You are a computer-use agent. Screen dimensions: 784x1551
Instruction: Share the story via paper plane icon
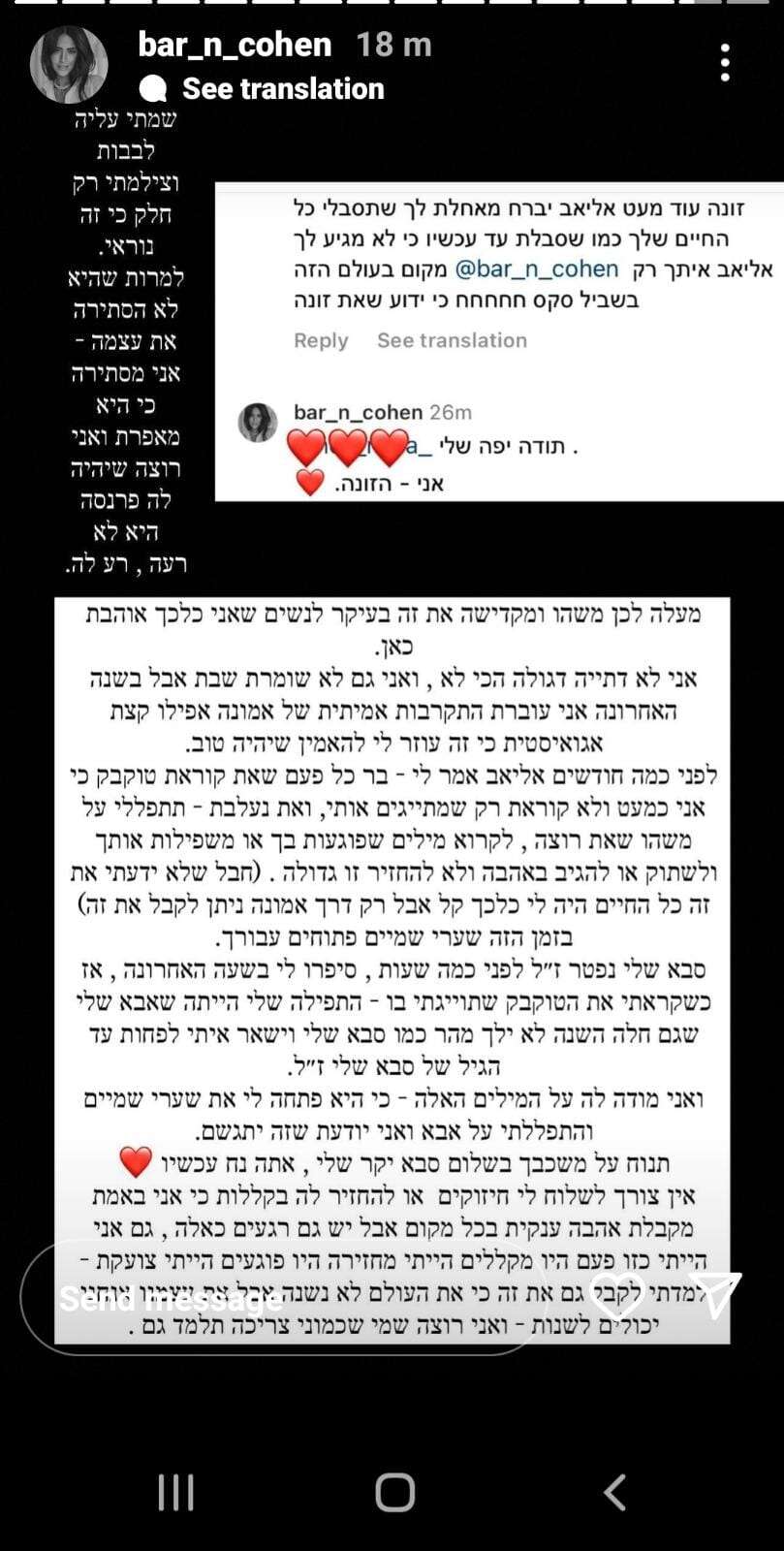715,1295
